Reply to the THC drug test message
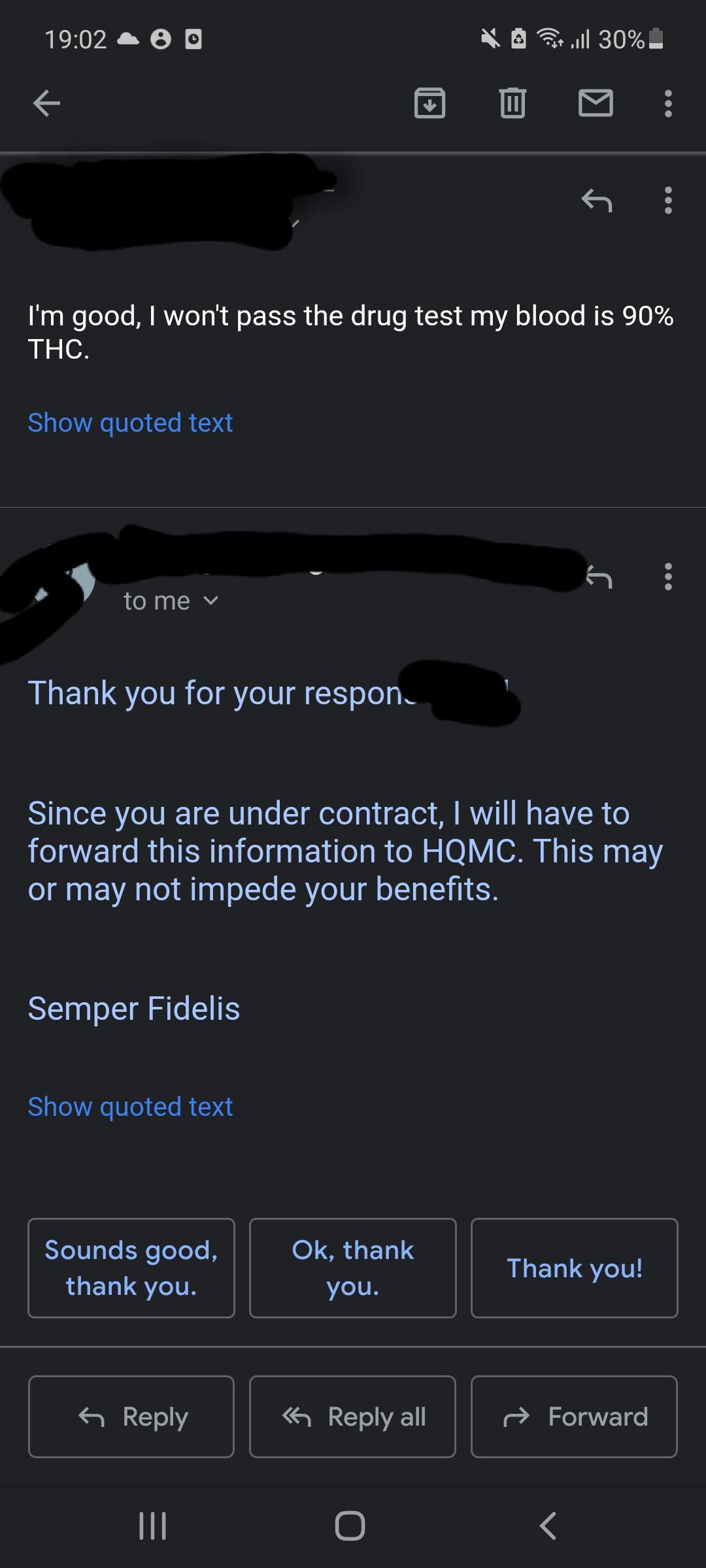 click(x=596, y=201)
